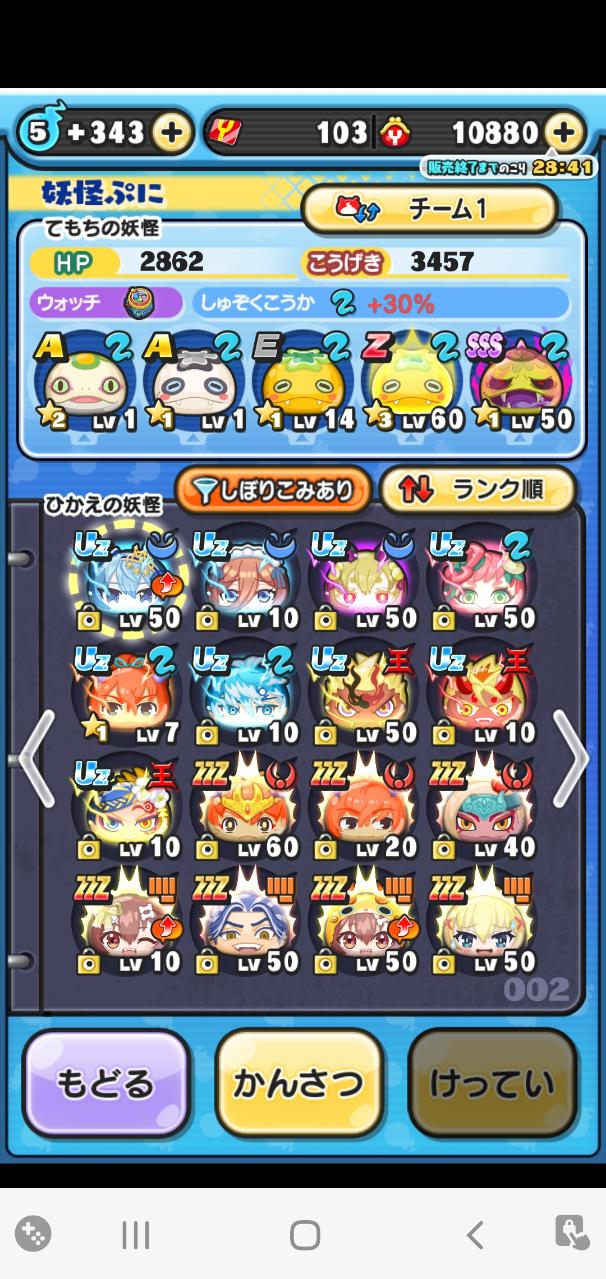Viewport: 606px width, 1279px height.
Task: Tap the system back button
Action: [x=474, y=1235]
